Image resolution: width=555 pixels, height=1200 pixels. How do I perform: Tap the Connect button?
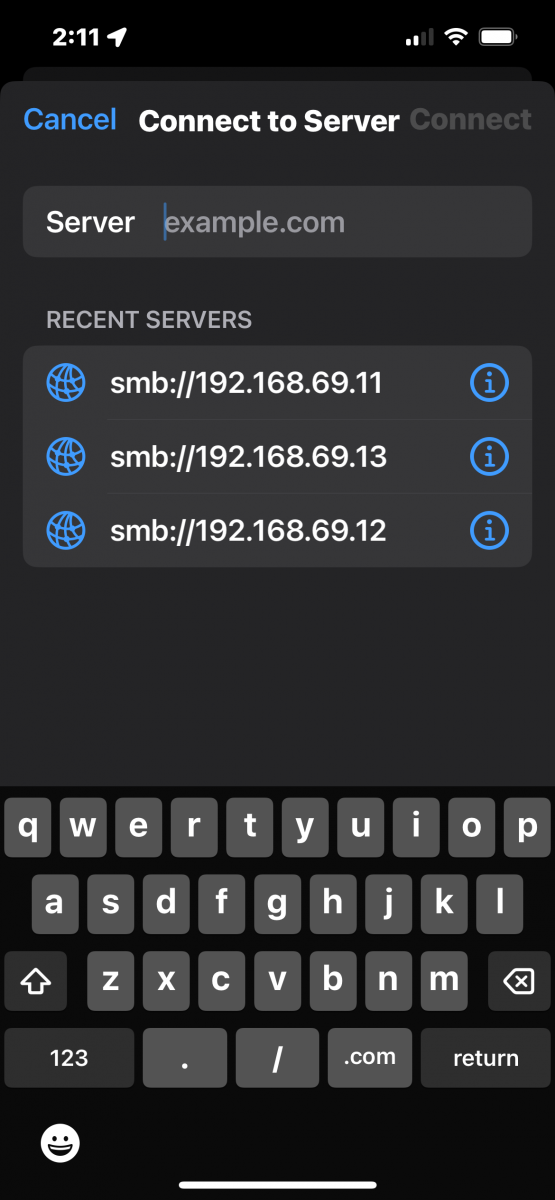click(471, 120)
